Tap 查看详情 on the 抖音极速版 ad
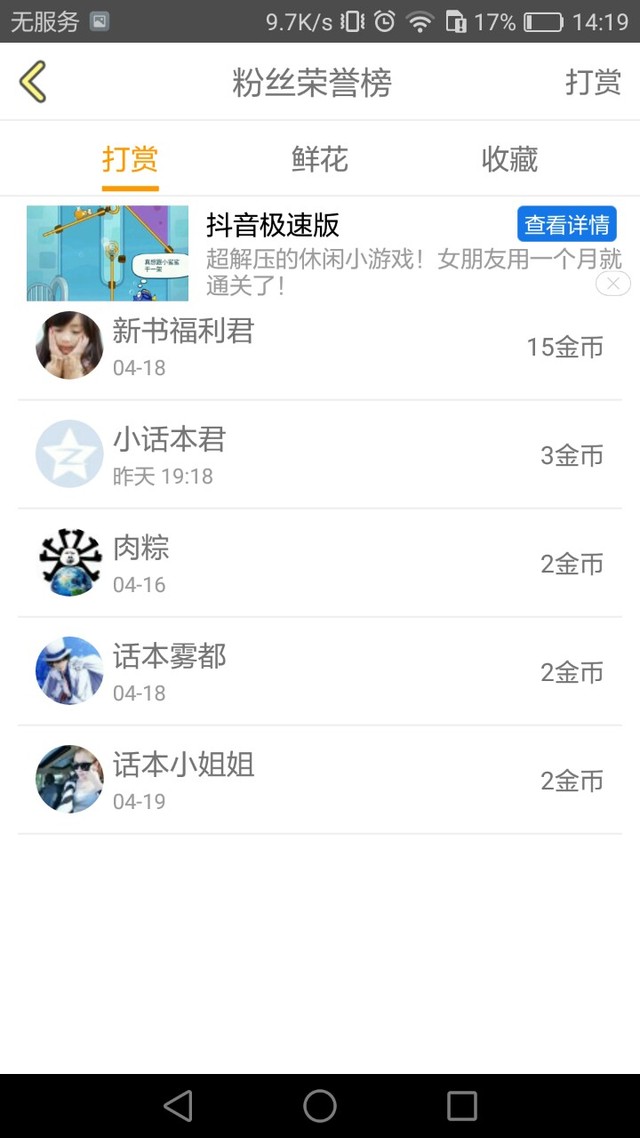Viewport: 640px width, 1138px height. [566, 225]
